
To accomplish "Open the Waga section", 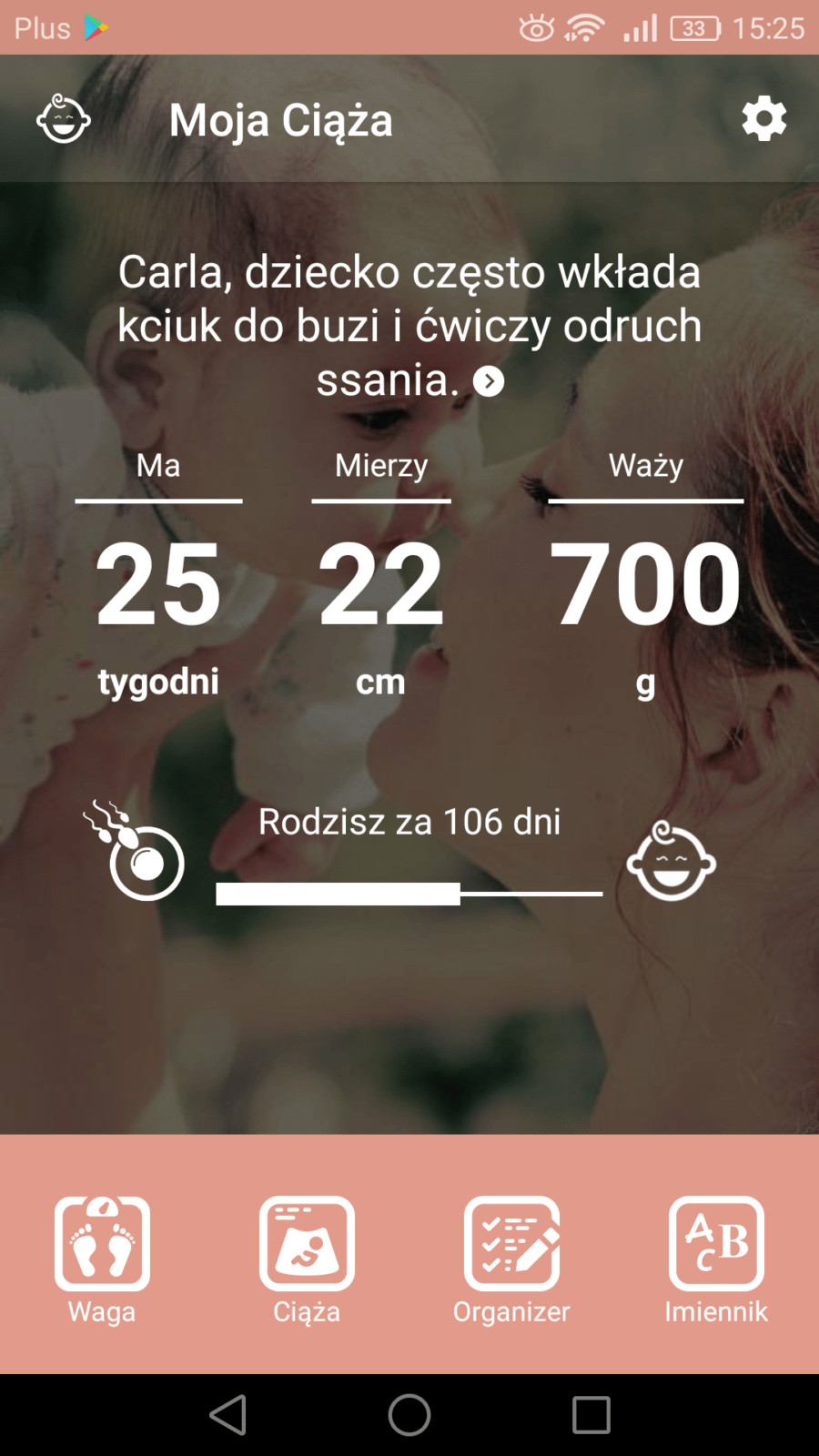I will (102, 1260).
